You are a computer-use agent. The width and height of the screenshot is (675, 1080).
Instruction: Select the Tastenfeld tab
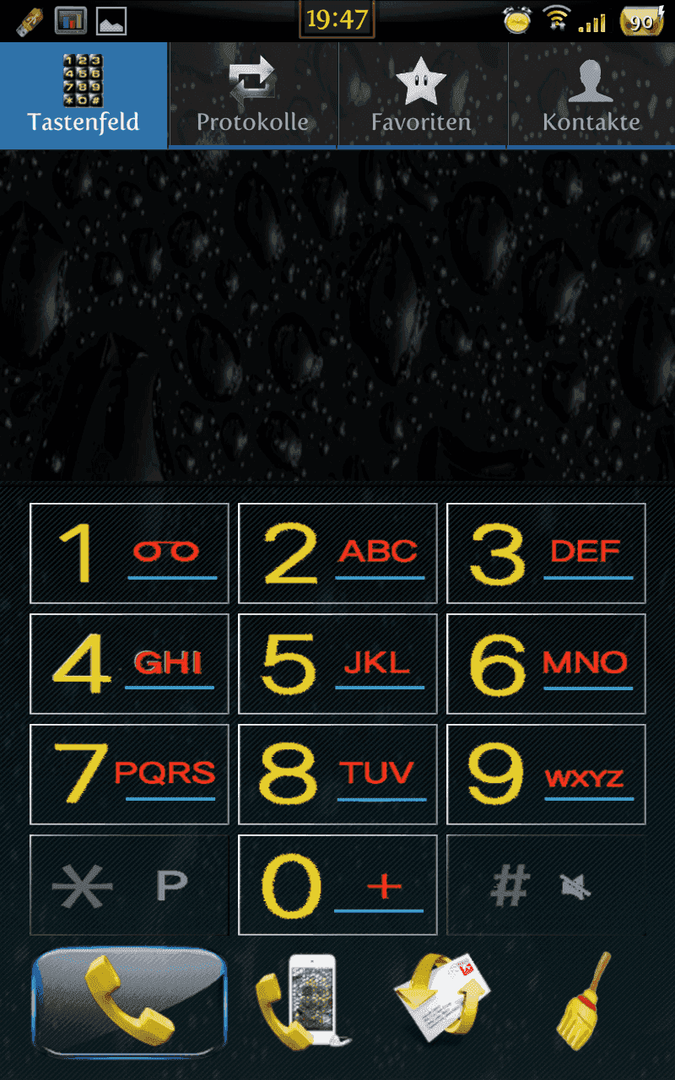[84, 96]
